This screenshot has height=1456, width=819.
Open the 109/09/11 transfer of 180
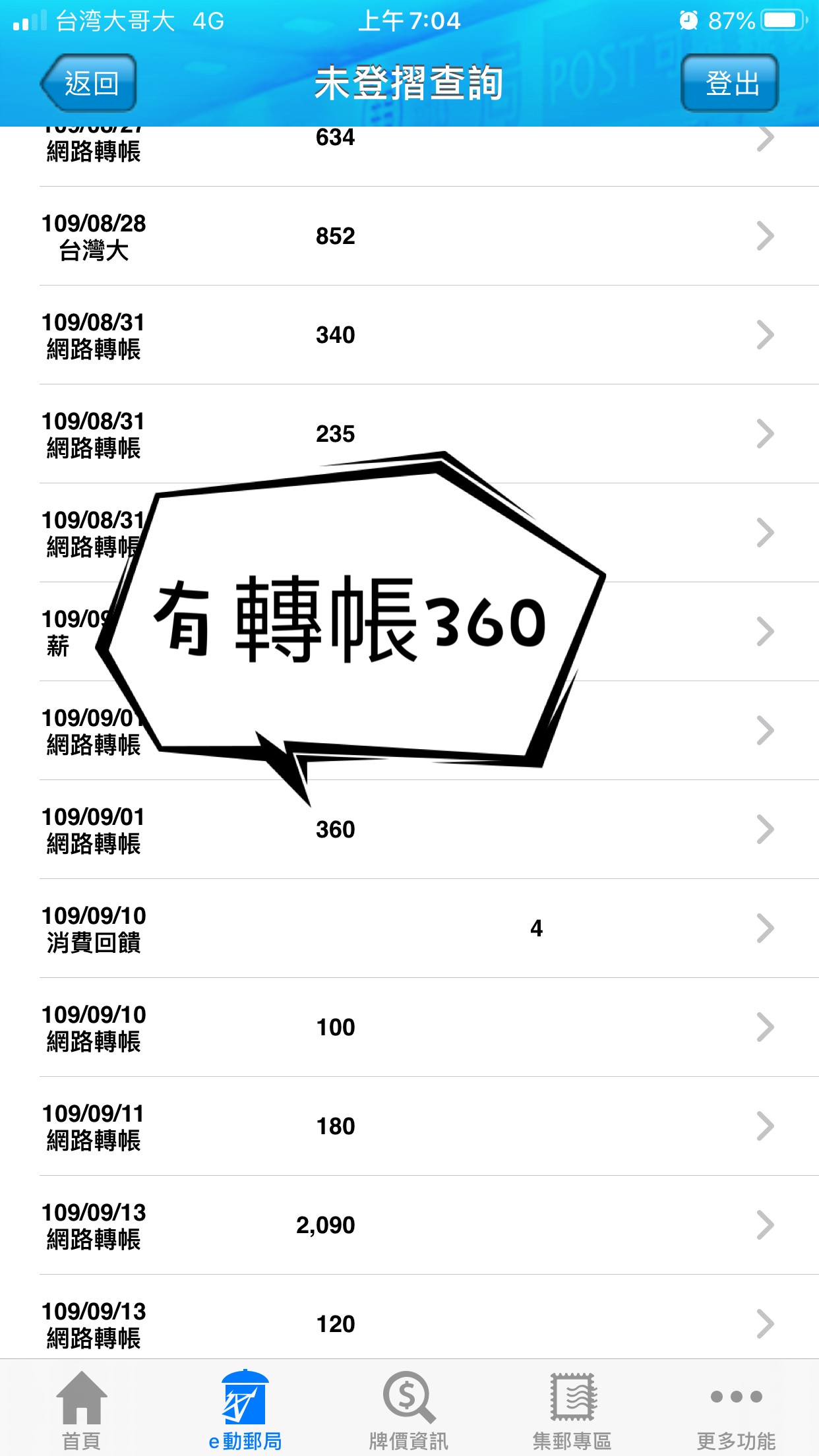coord(409,1126)
